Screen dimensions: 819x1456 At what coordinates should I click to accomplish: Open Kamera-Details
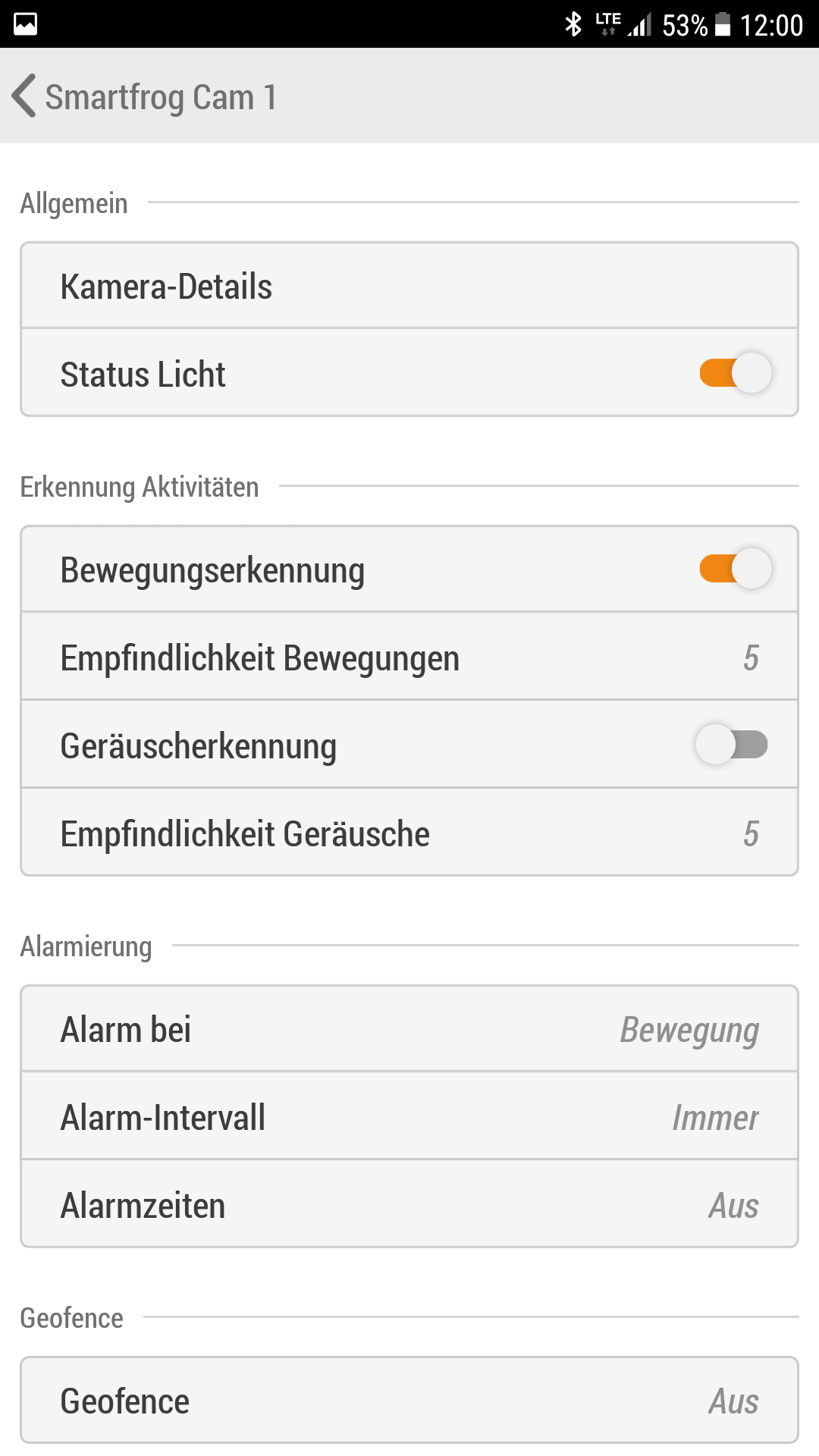(x=409, y=285)
